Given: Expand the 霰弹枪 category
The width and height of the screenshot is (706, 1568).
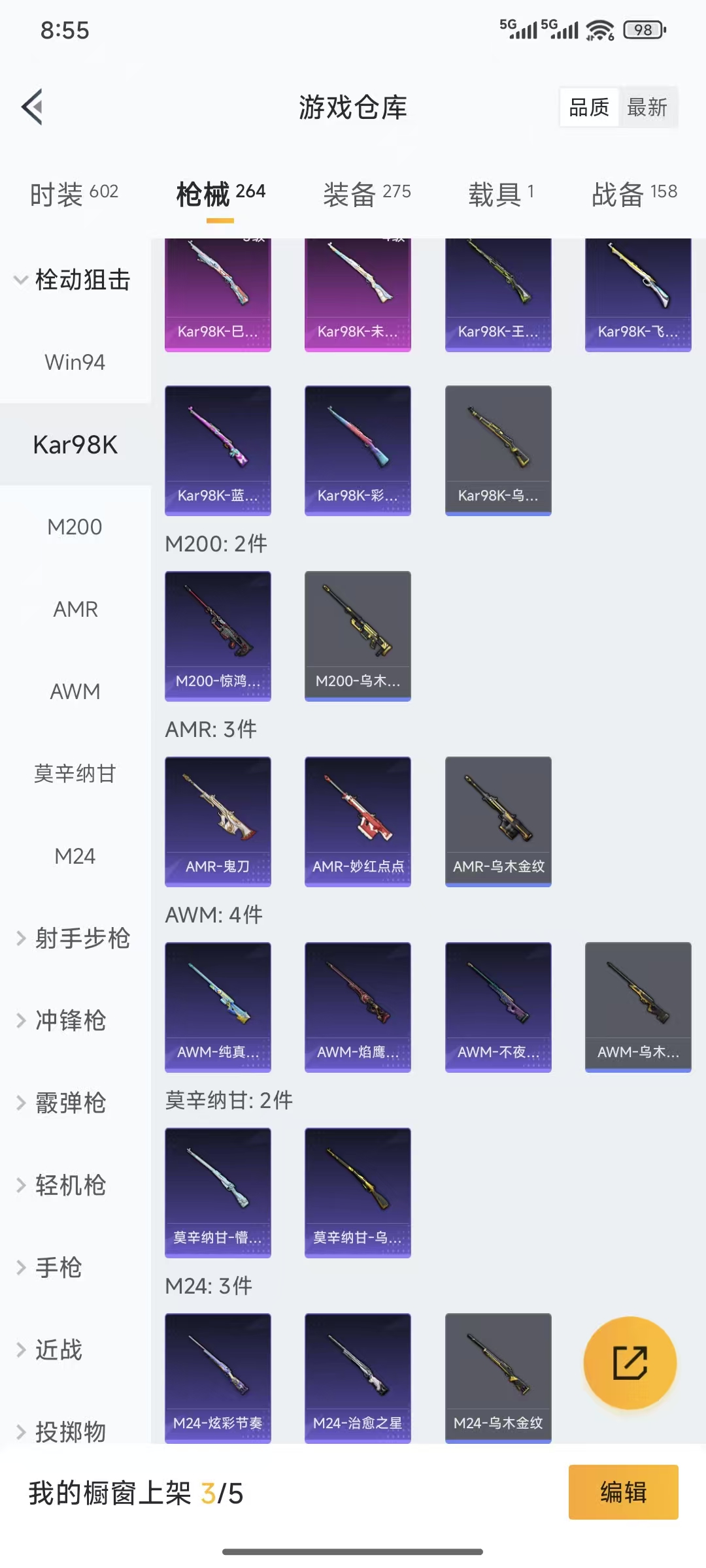Looking at the screenshot, I should (71, 1103).
